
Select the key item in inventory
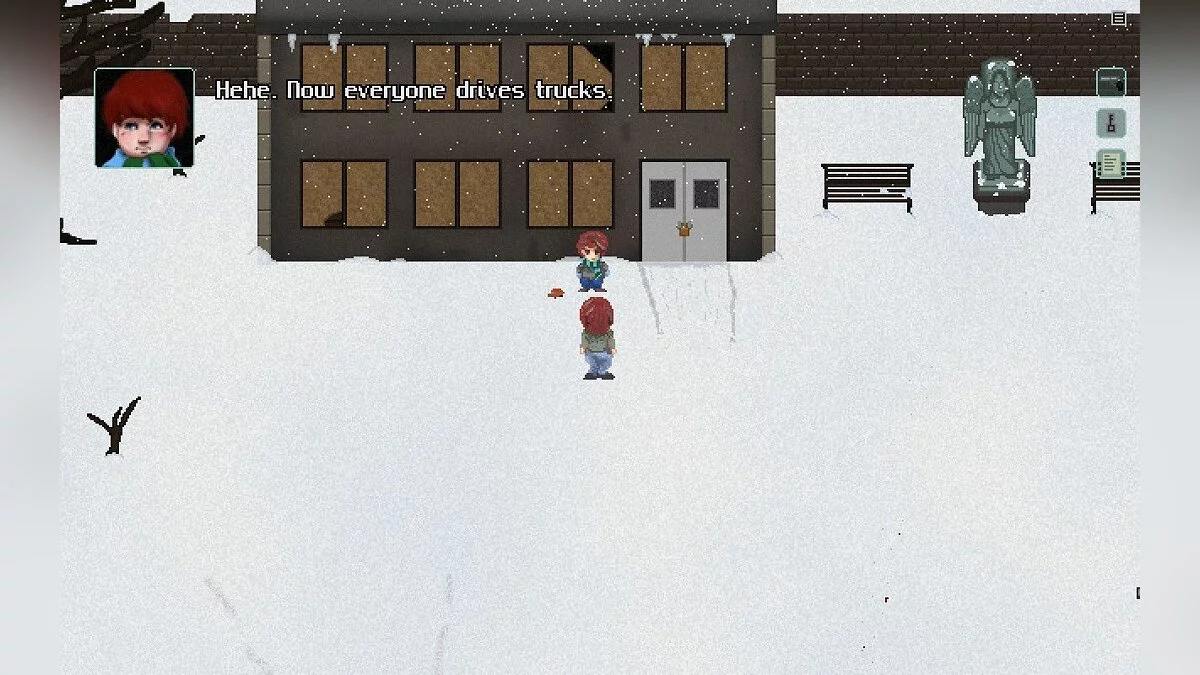pyautogui.click(x=1111, y=123)
